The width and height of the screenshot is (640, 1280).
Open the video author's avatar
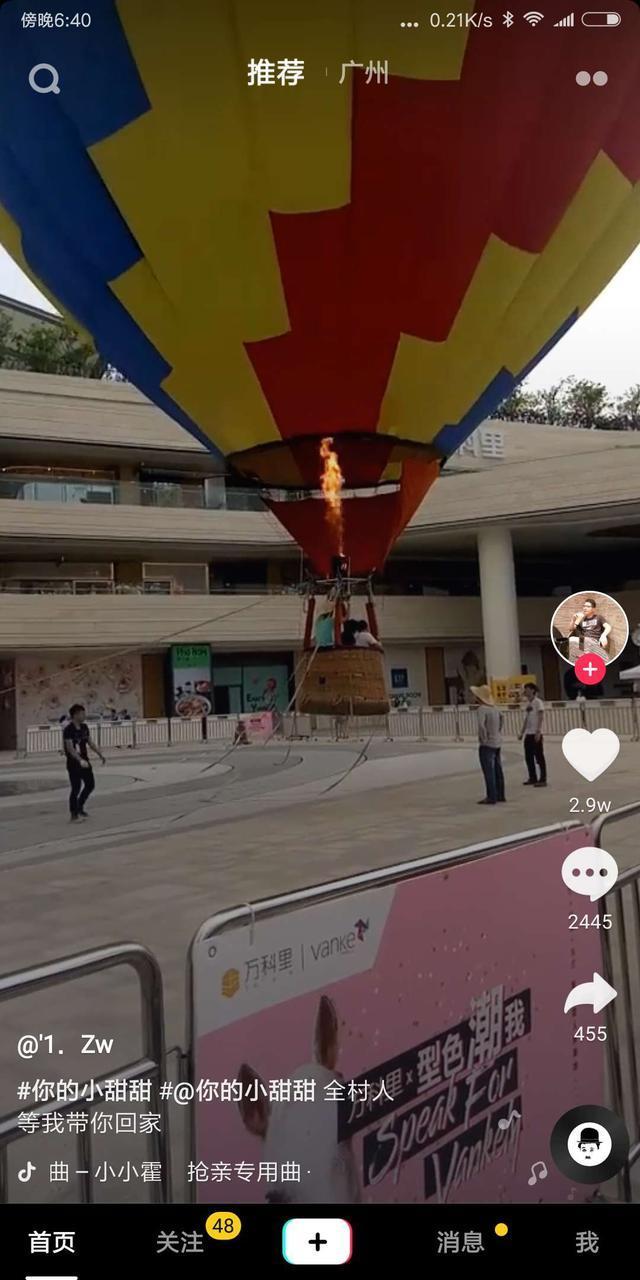[x=589, y=628]
